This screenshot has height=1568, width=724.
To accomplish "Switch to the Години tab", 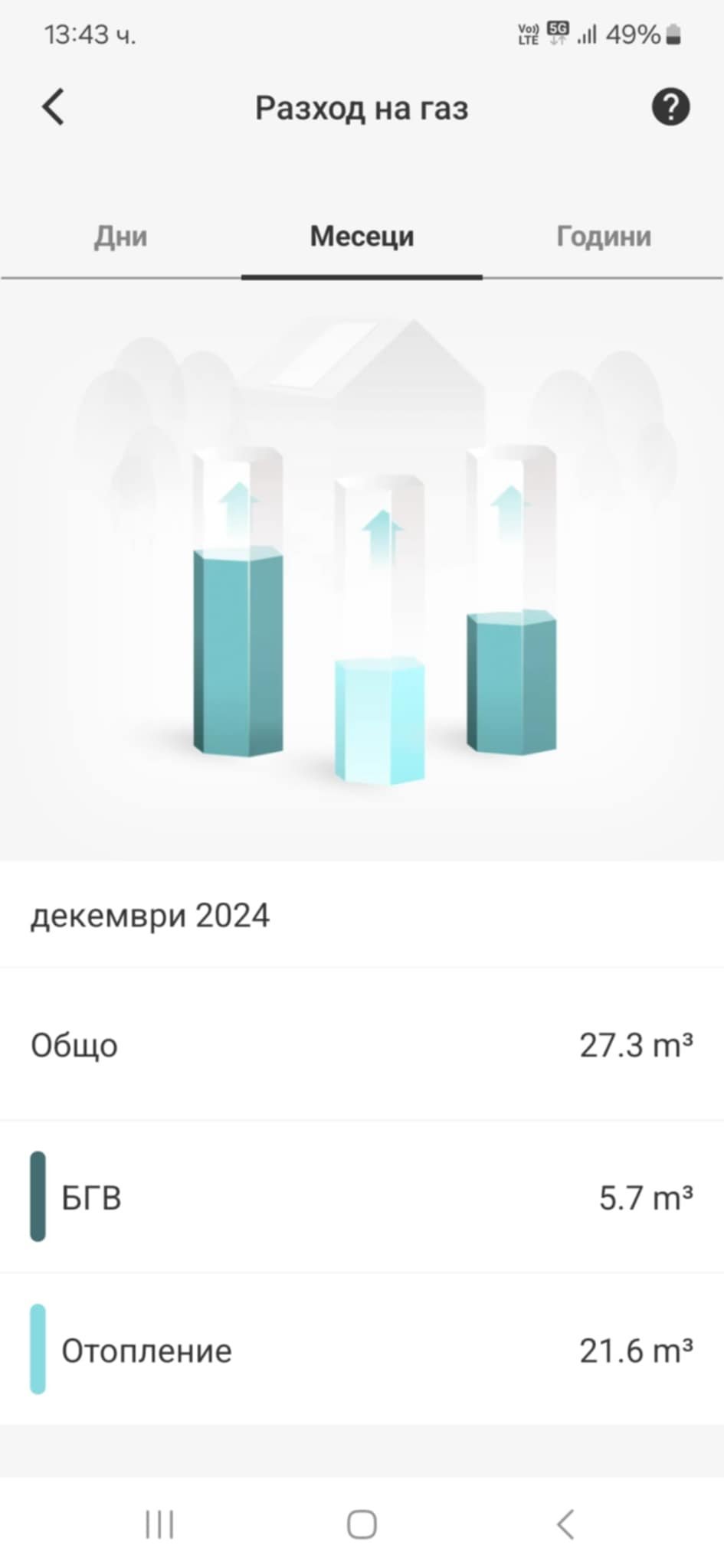I will point(603,237).
